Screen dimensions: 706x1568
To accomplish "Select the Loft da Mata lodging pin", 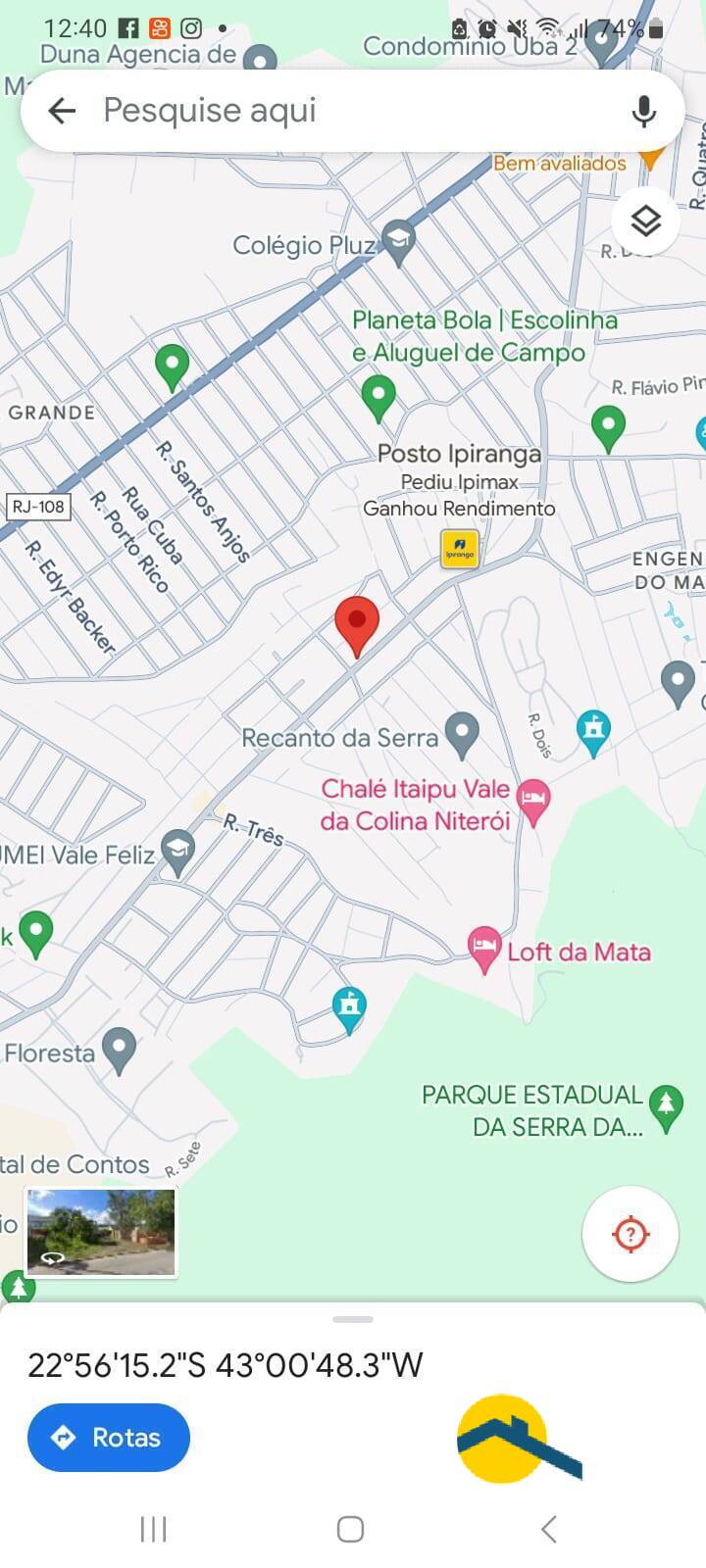I will tap(484, 949).
